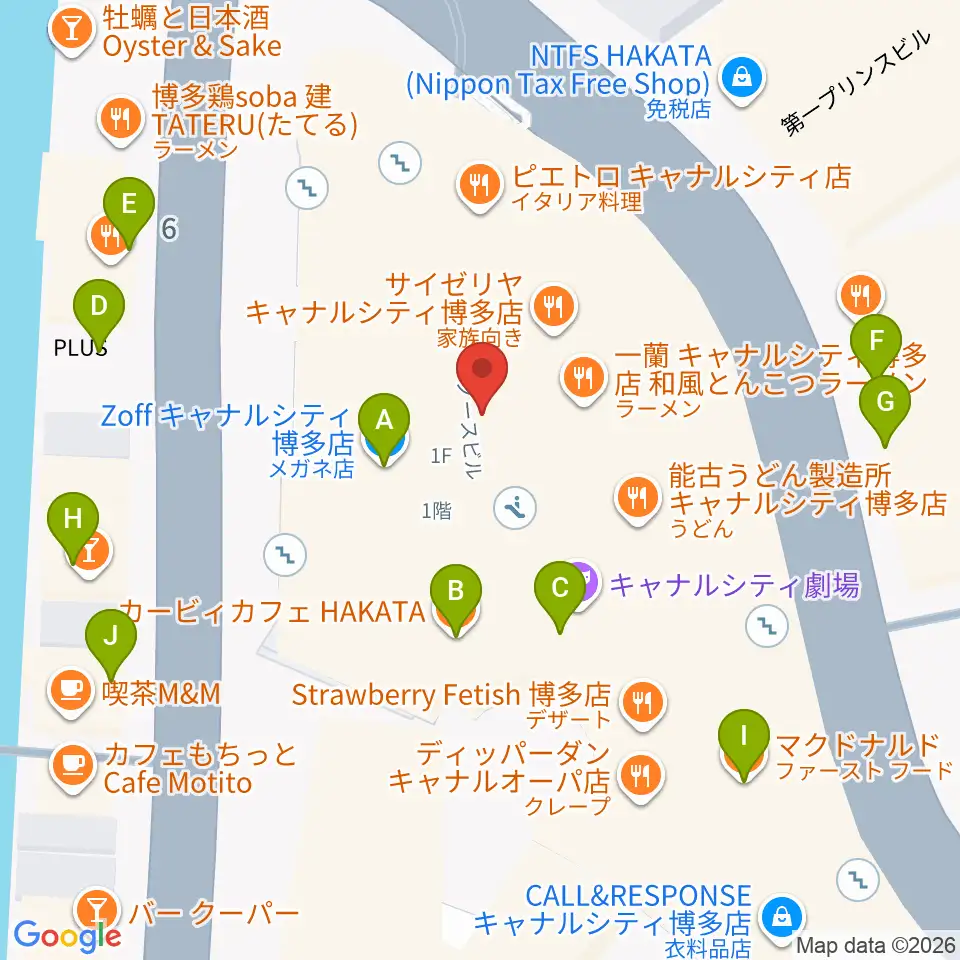Tap the green marker labeled J
This screenshot has height=960, width=960.
tap(111, 644)
